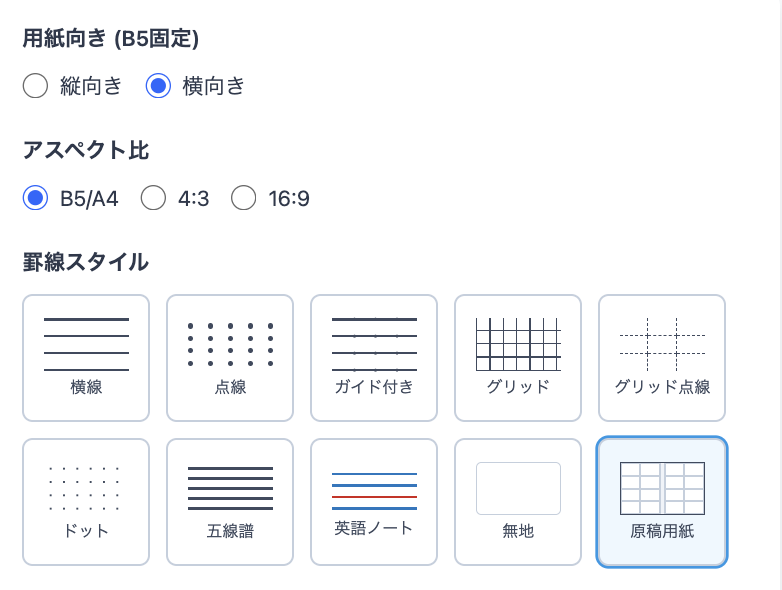The width and height of the screenshot is (782, 590).
Task: Tap the グリッド点線 style tile
Action: click(662, 358)
